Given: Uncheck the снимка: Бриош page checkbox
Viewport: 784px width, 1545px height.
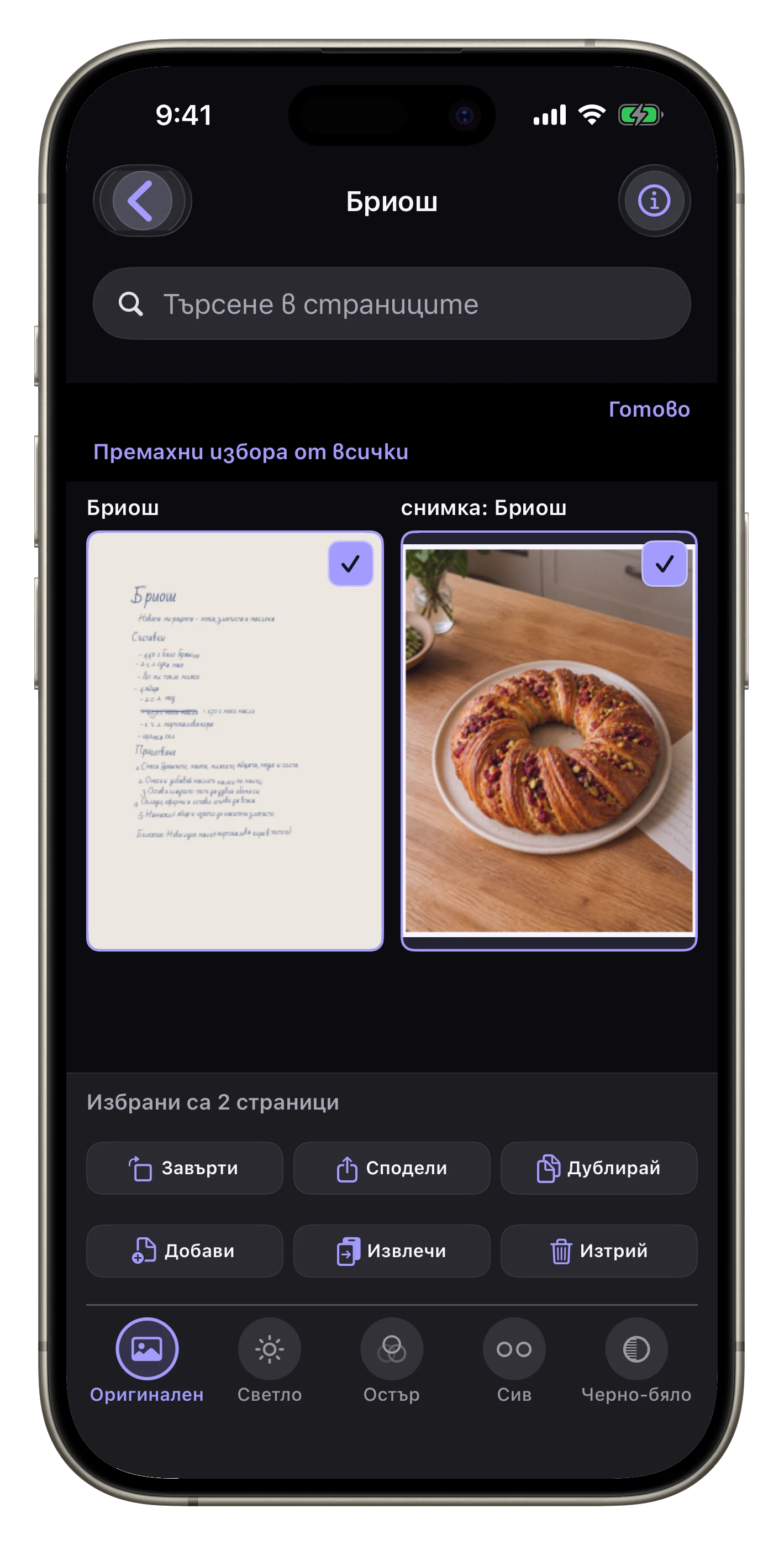Looking at the screenshot, I should (664, 564).
